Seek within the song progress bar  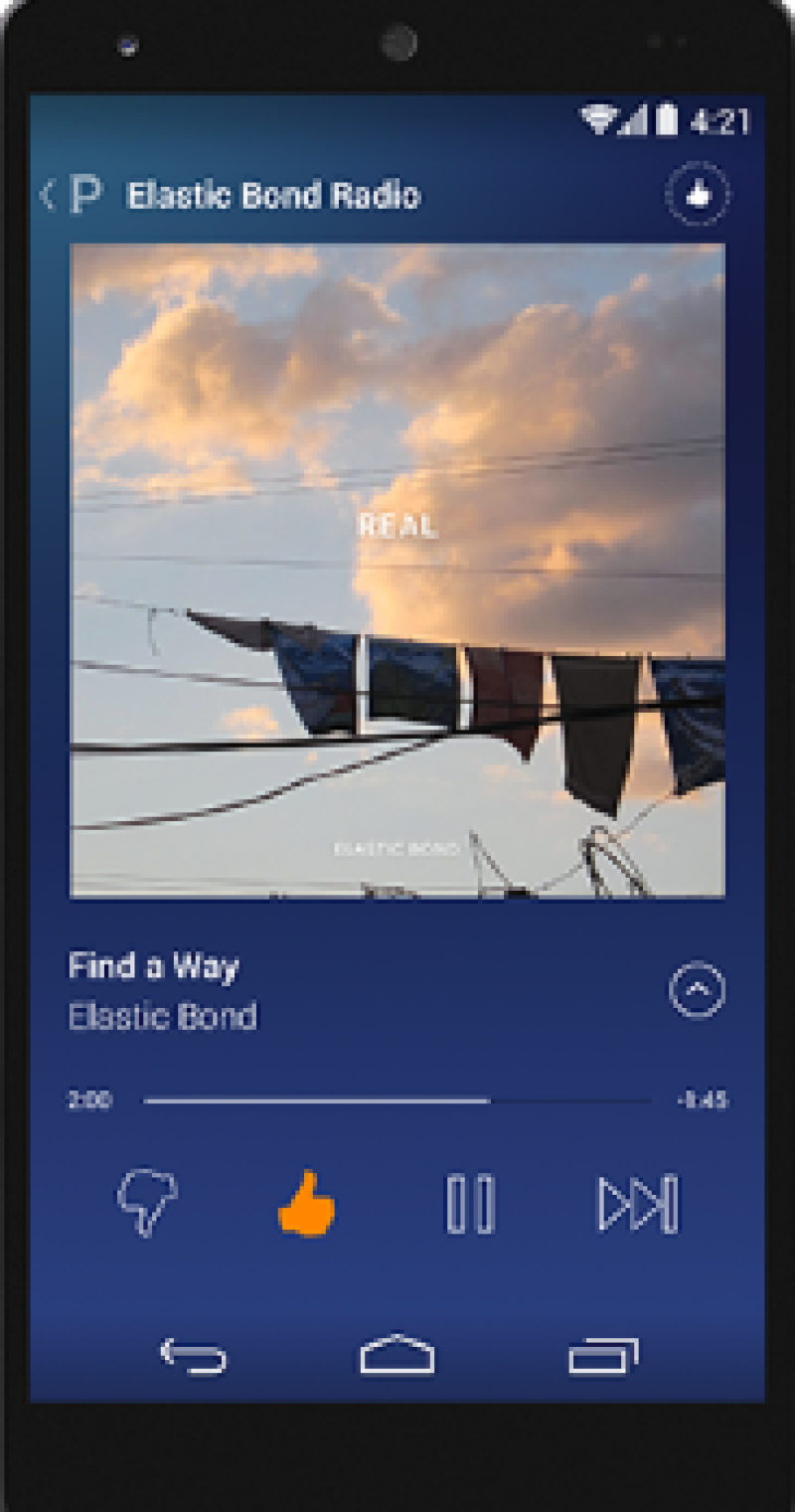pos(397,1100)
